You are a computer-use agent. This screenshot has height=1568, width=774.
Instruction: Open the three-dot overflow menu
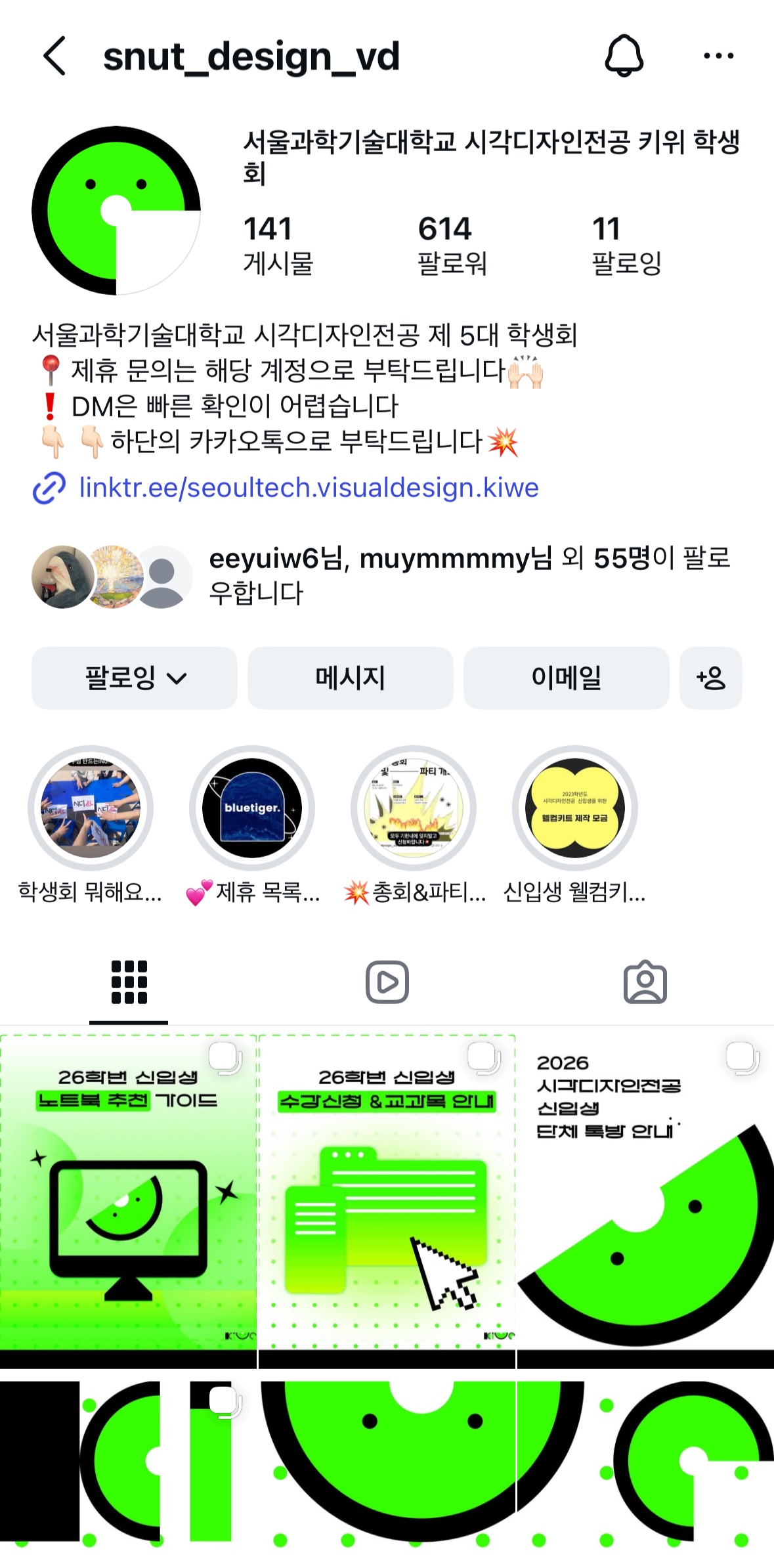(x=718, y=56)
